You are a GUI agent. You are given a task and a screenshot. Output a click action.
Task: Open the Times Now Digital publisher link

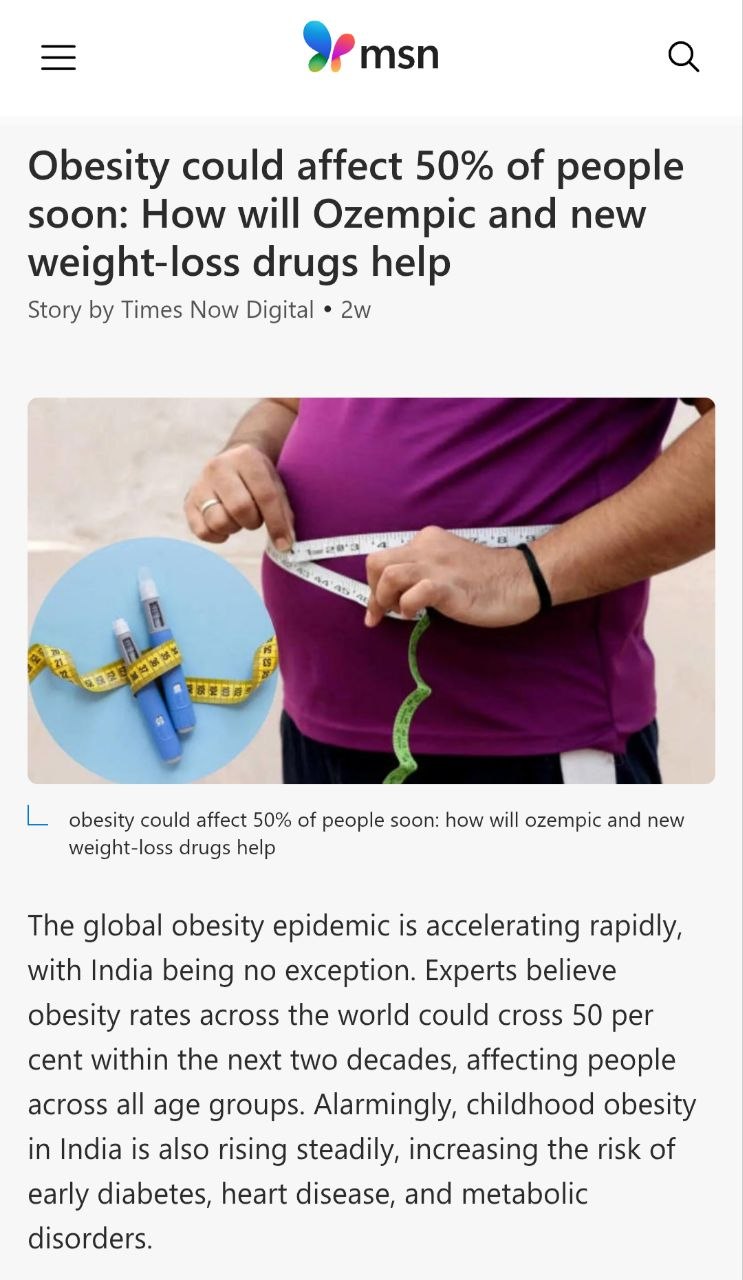pyautogui.click(x=216, y=310)
